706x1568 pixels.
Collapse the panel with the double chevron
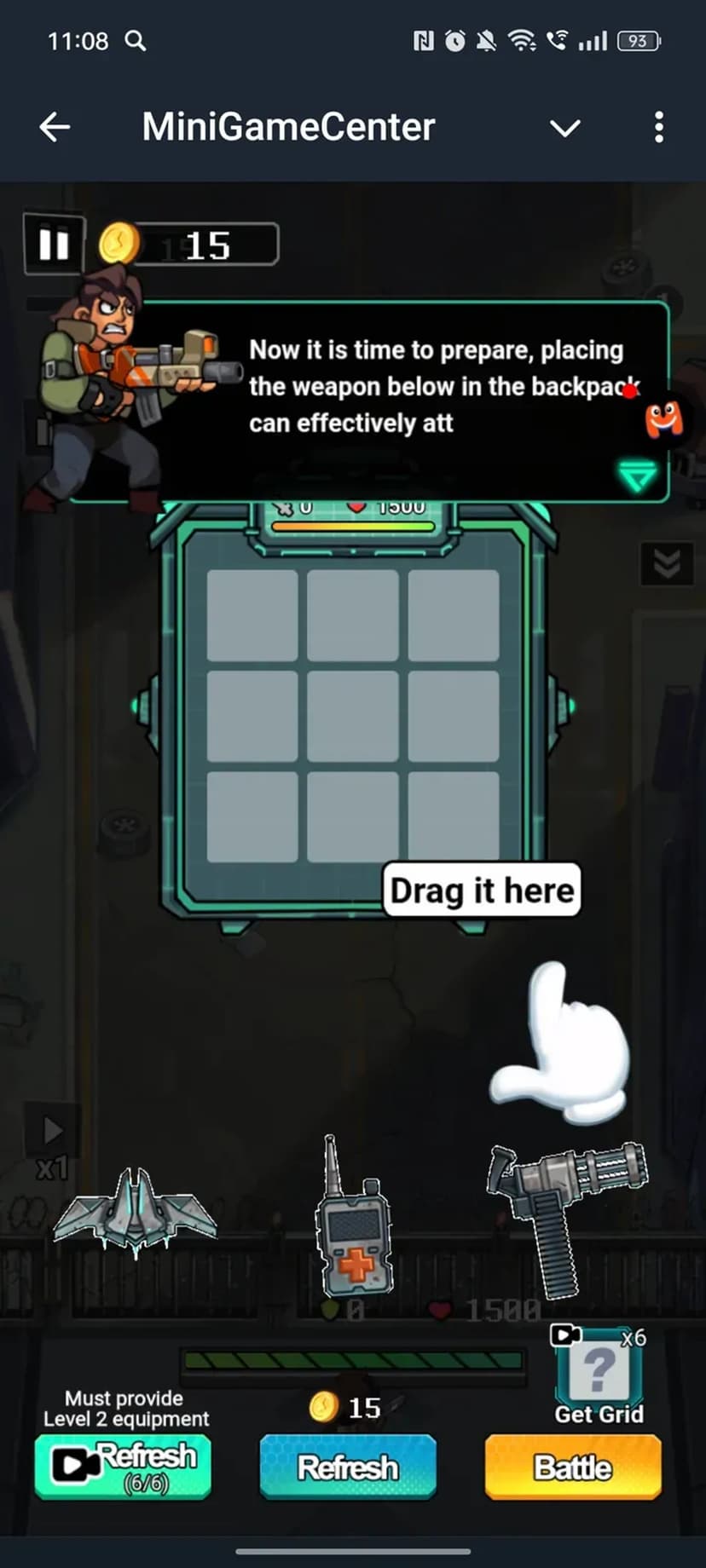pos(666,563)
